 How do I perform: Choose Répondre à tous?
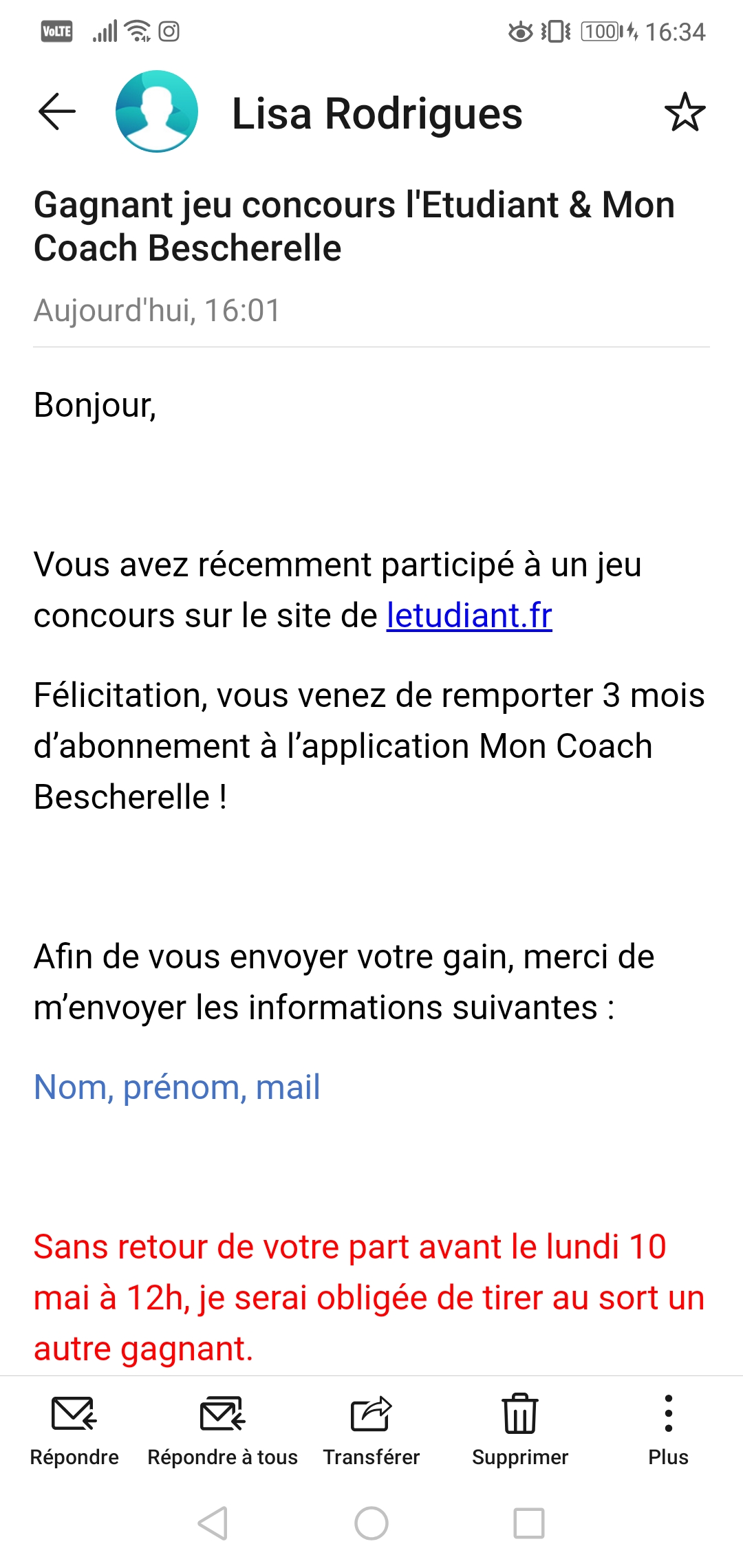coord(222,1430)
